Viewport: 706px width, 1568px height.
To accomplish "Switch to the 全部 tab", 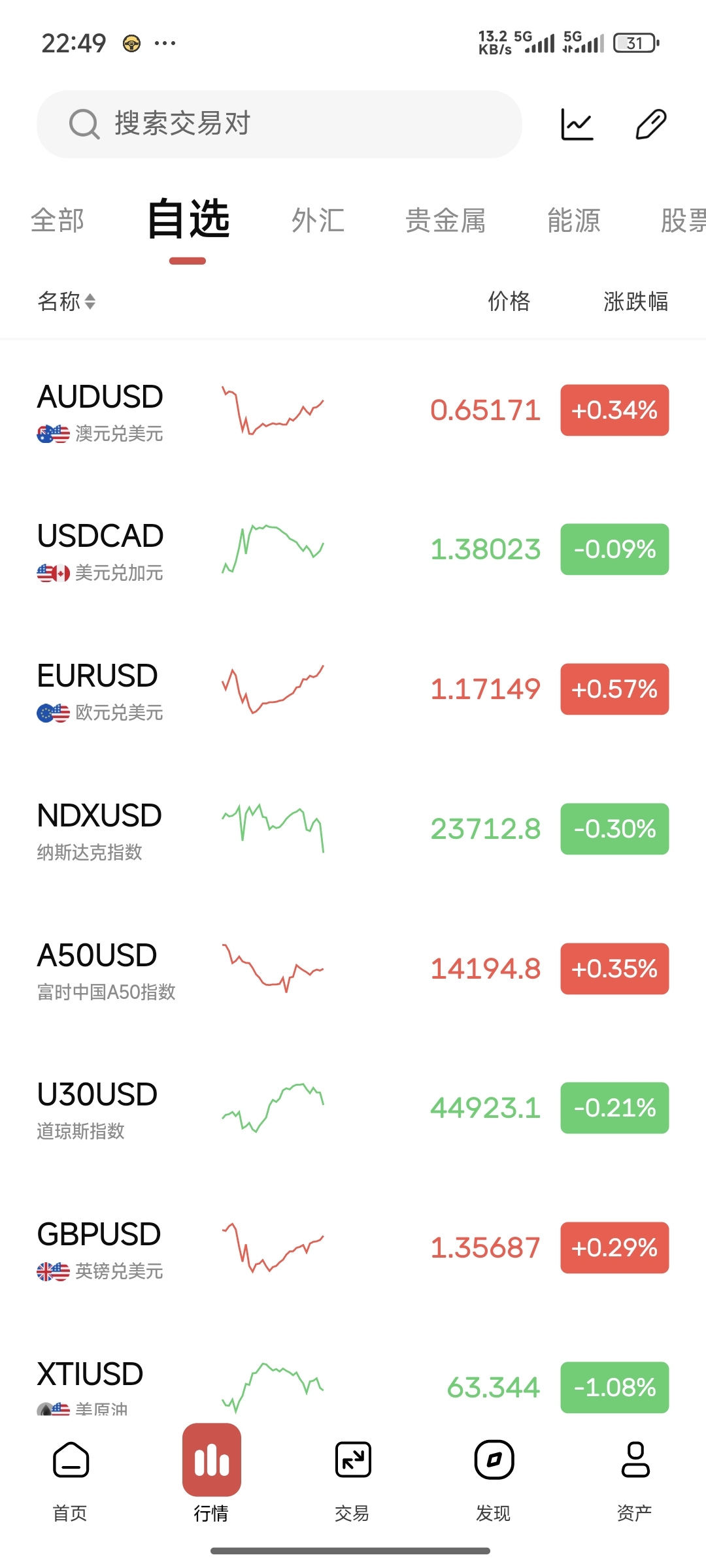I will coord(58,220).
